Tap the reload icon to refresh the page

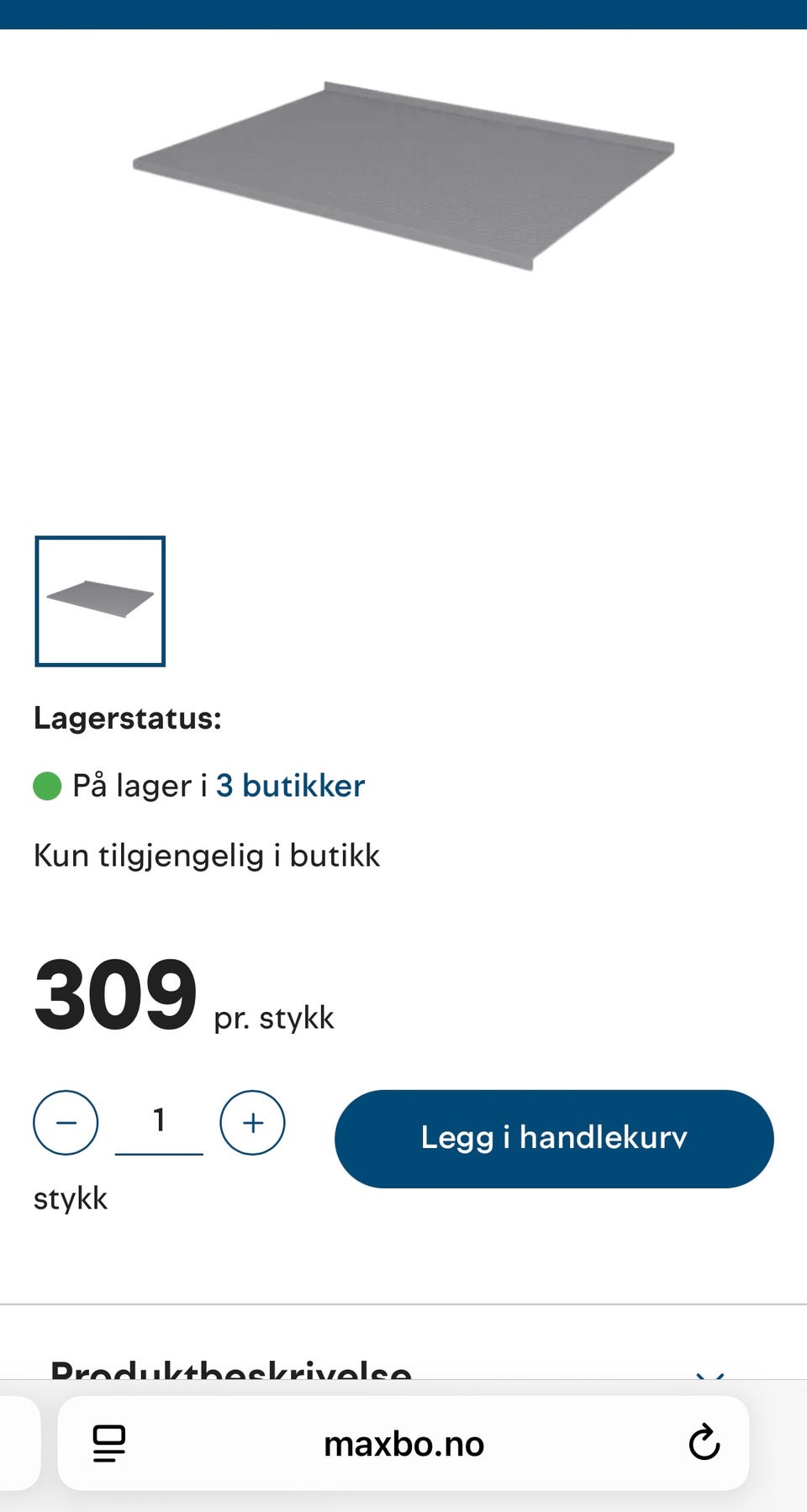[x=704, y=1444]
